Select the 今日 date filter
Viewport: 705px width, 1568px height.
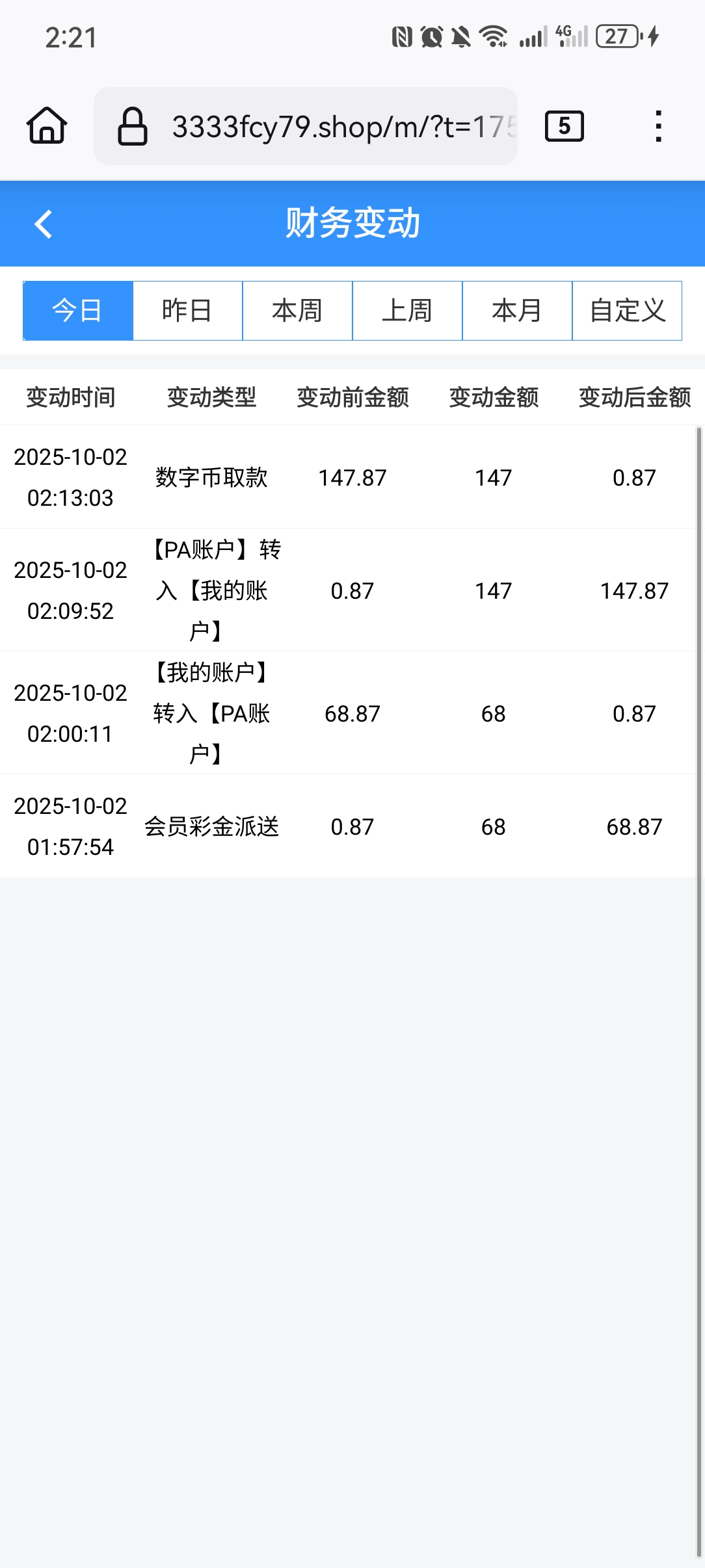click(78, 311)
